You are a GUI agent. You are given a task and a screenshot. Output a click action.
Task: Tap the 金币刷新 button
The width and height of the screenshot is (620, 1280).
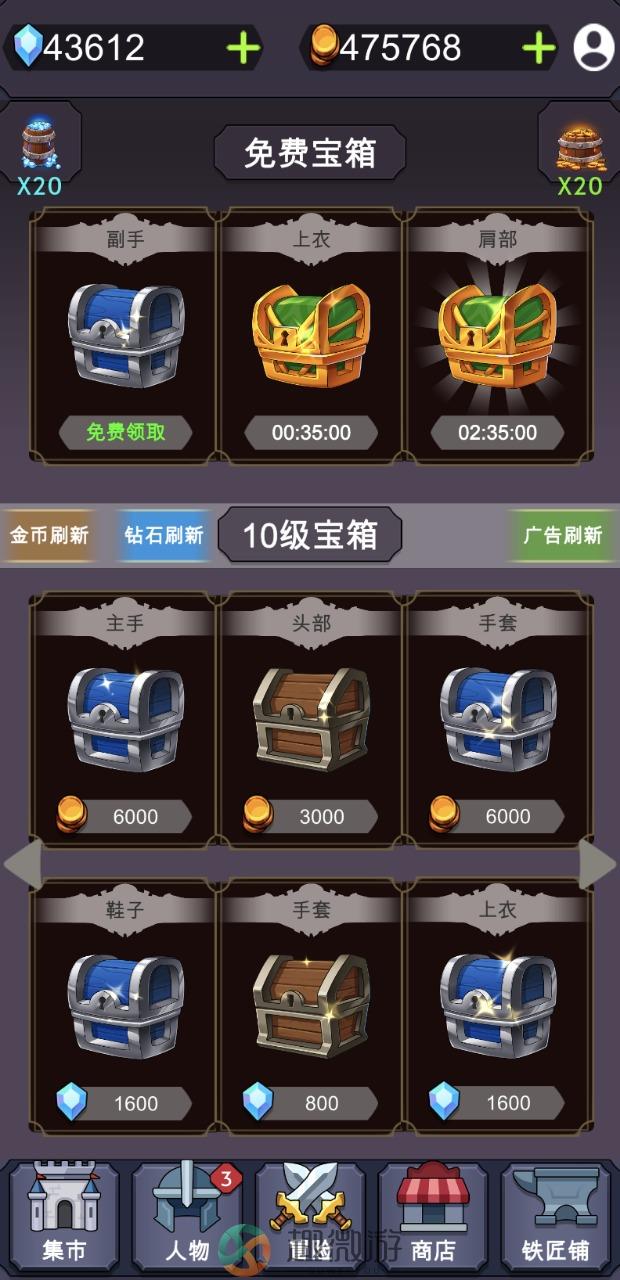(49, 535)
